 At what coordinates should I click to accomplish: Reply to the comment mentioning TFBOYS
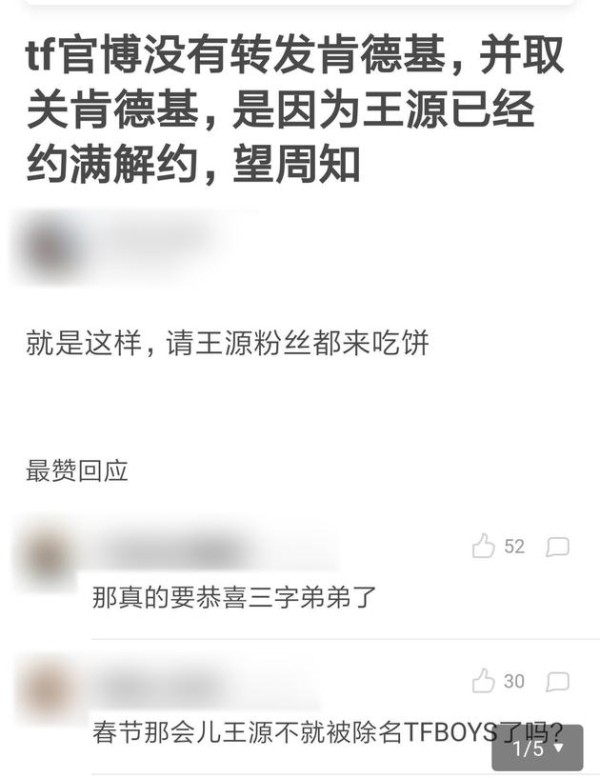click(557, 681)
